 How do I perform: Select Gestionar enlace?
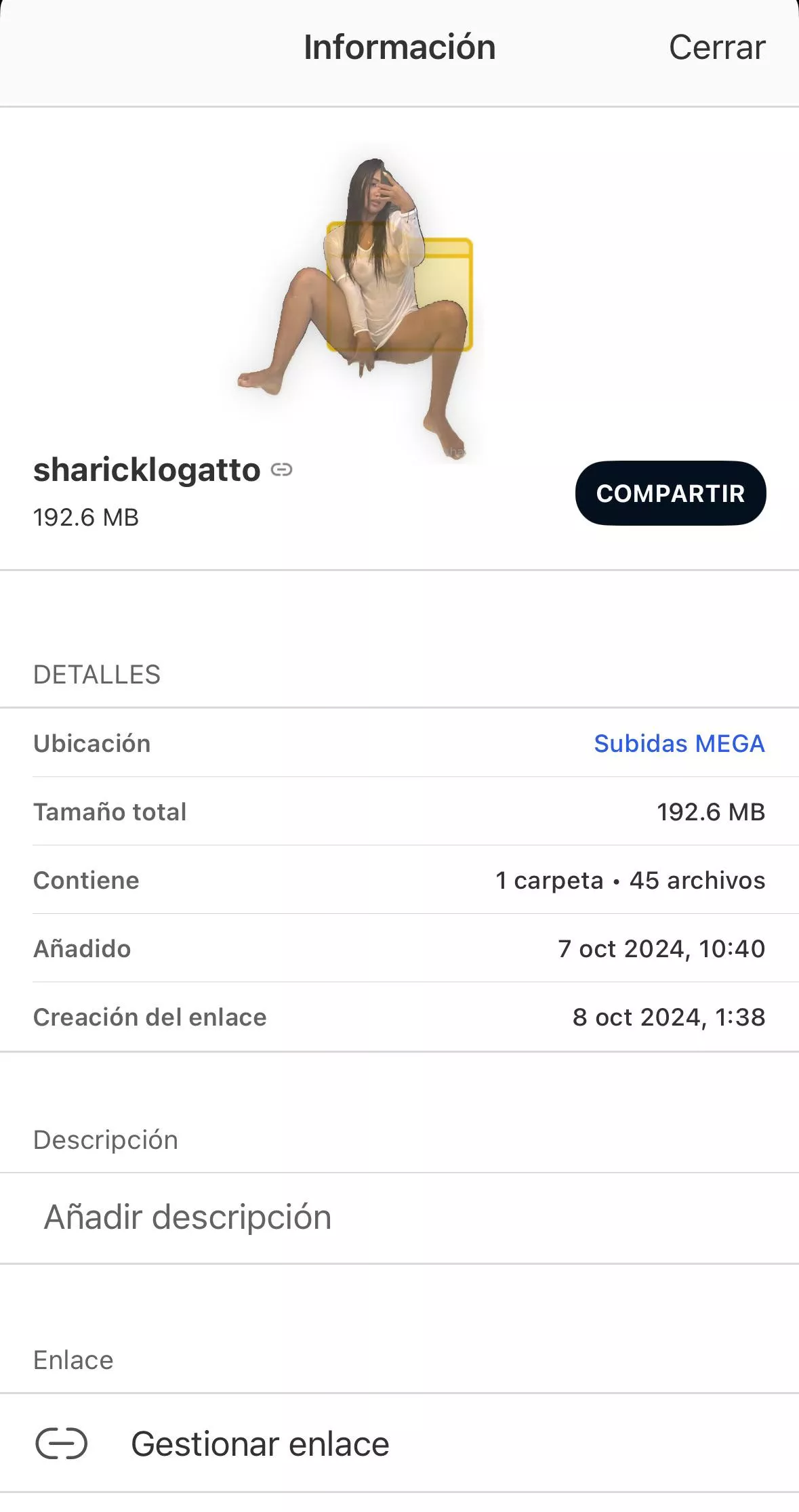point(260,1444)
